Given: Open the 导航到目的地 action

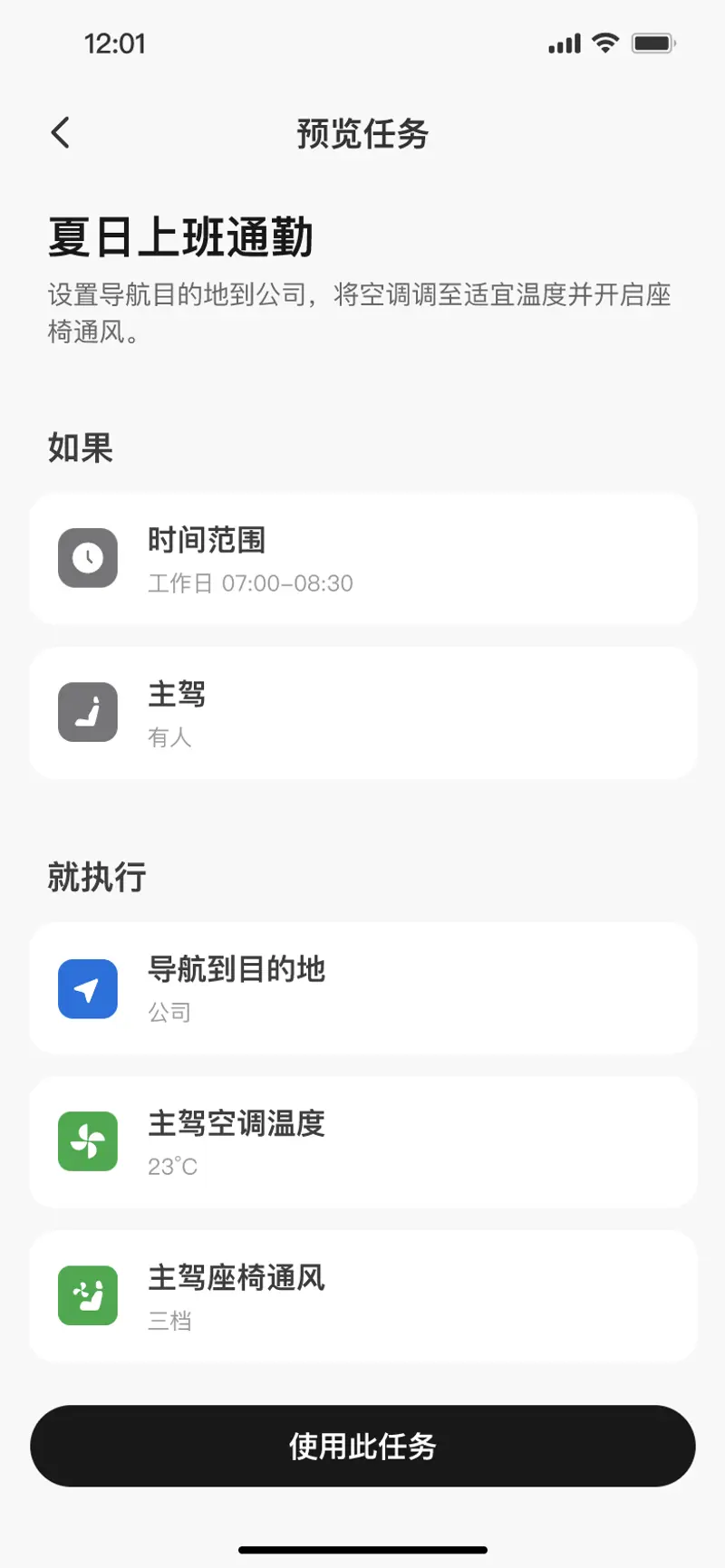Looking at the screenshot, I should coord(362,988).
